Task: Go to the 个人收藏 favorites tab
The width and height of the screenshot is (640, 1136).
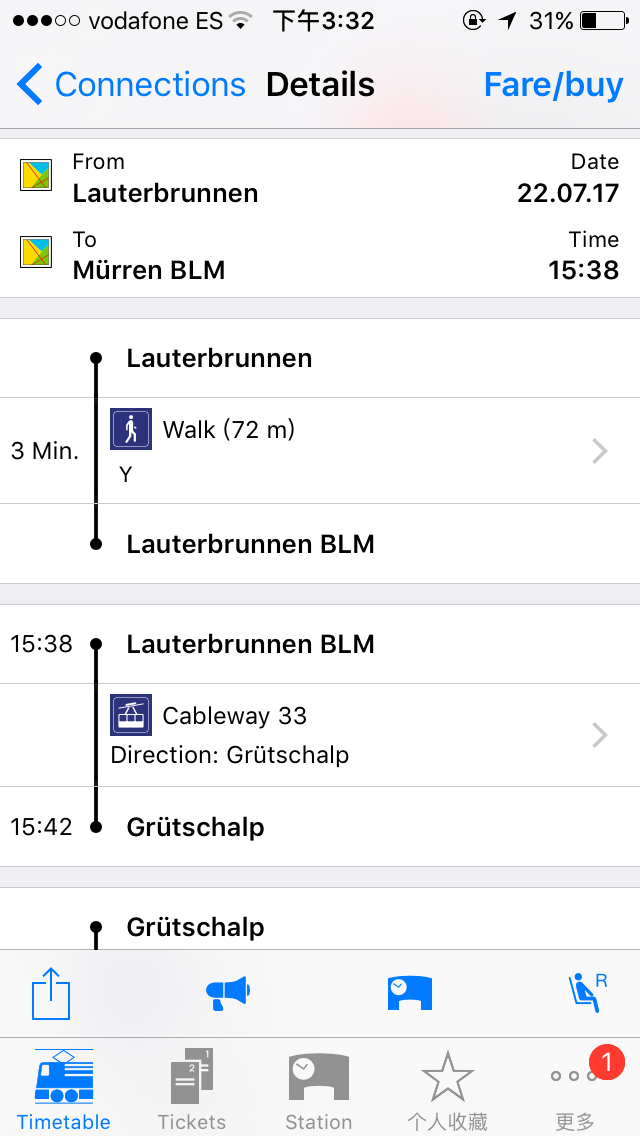Action: pos(447,1090)
